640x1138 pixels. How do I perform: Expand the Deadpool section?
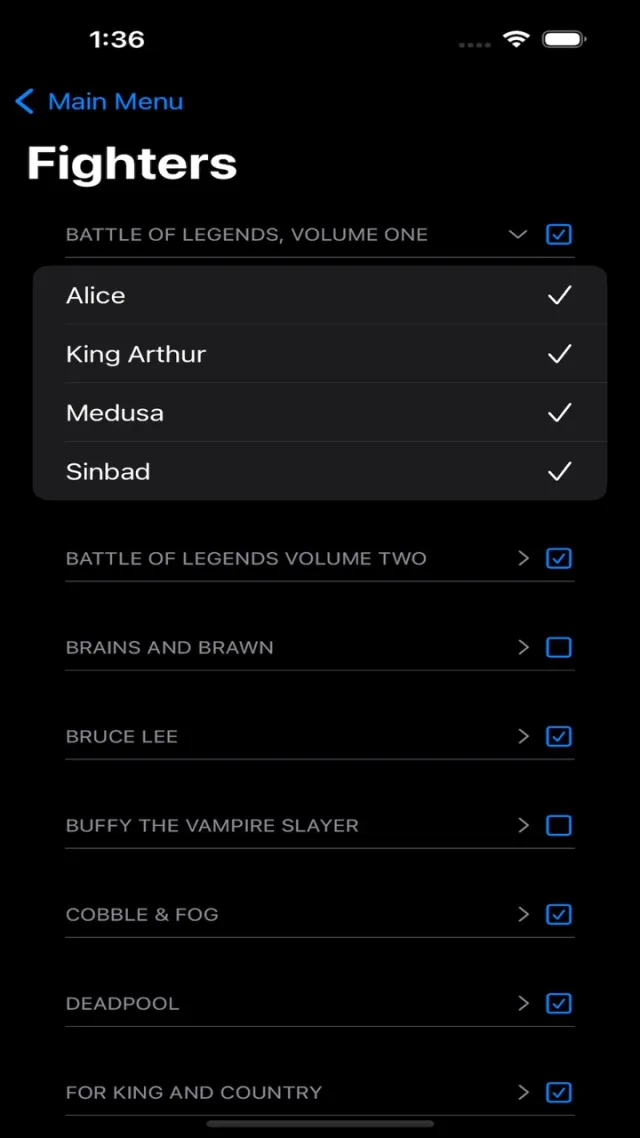coord(522,1003)
